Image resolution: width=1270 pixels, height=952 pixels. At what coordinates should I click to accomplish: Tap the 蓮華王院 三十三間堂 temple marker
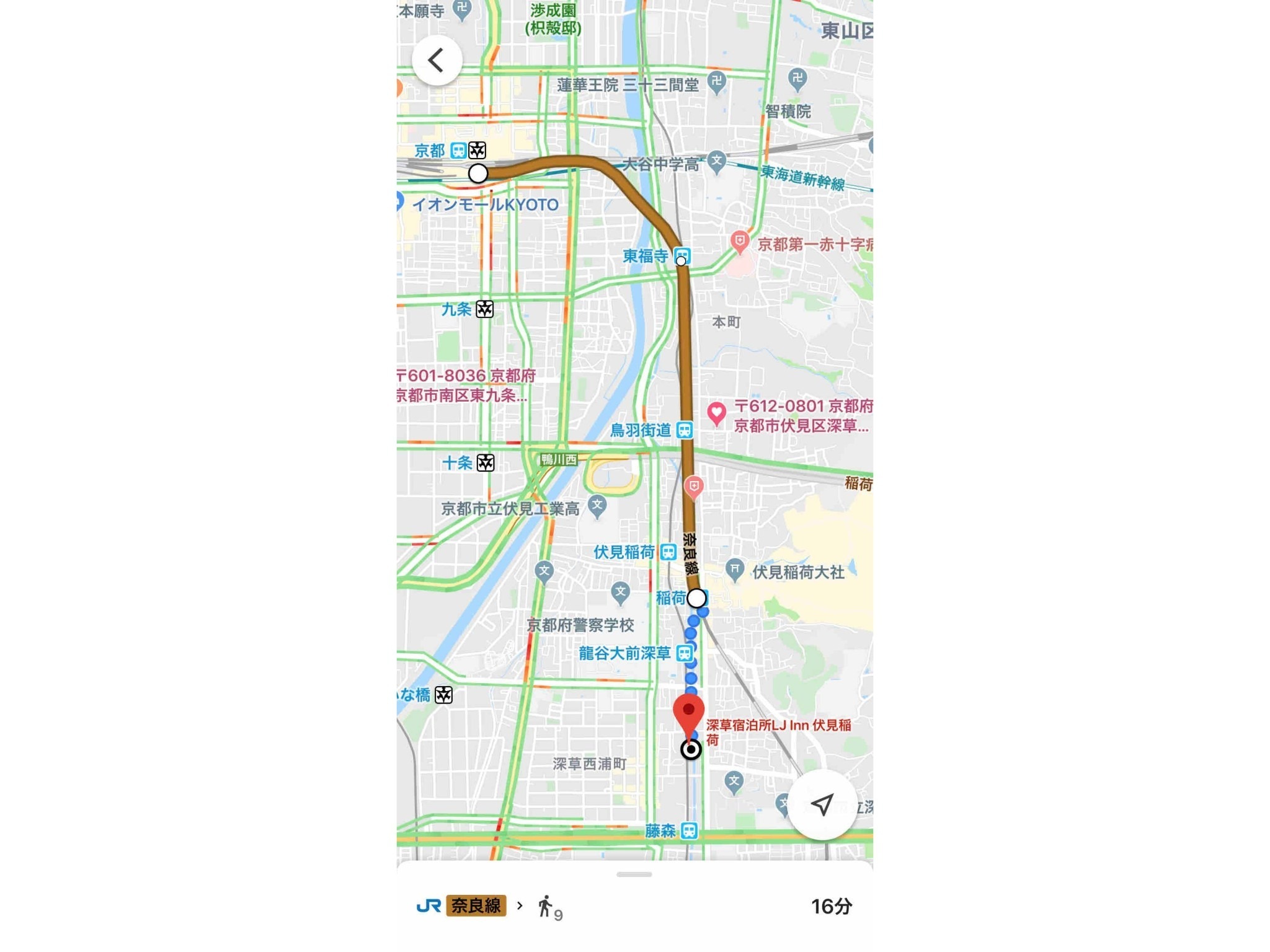716,81
